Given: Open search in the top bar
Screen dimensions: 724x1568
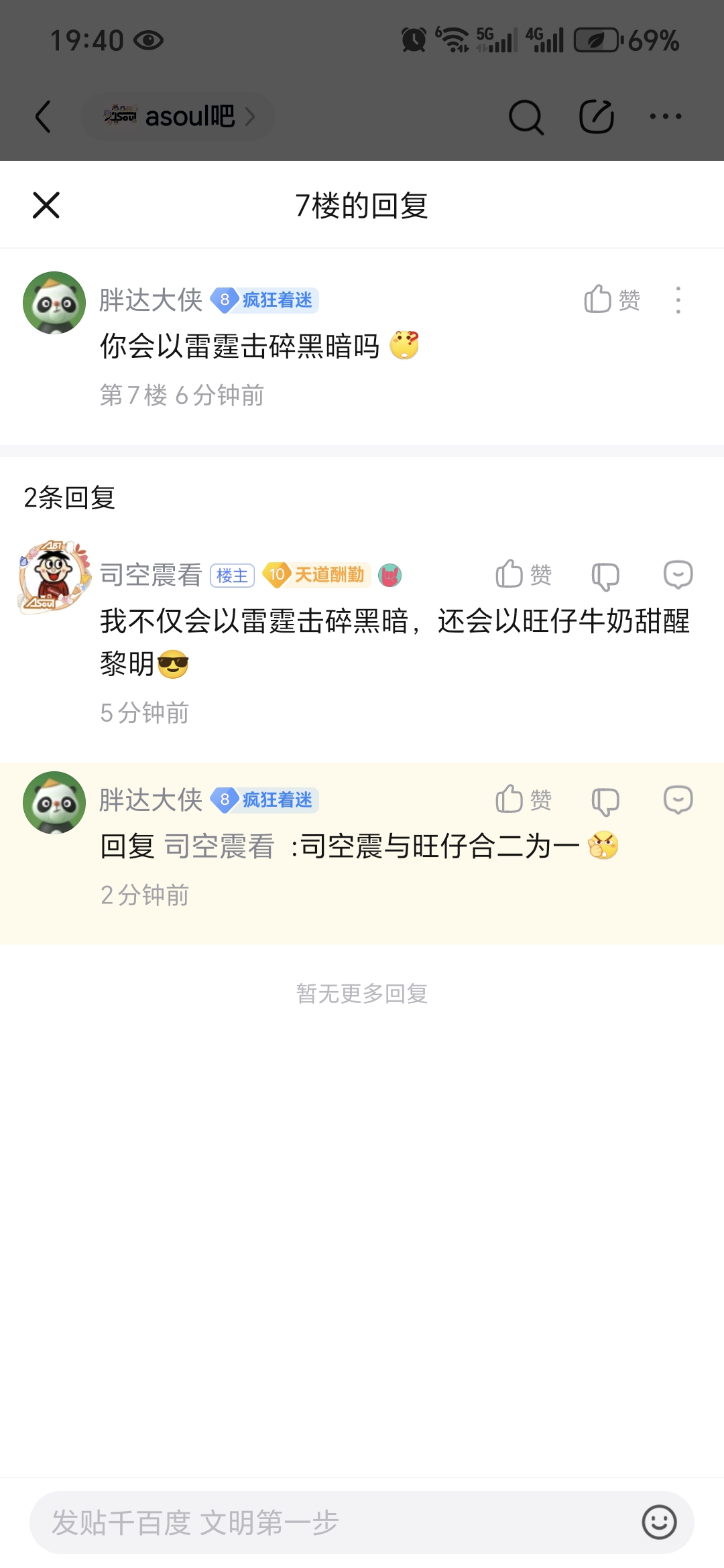Looking at the screenshot, I should 526,117.
